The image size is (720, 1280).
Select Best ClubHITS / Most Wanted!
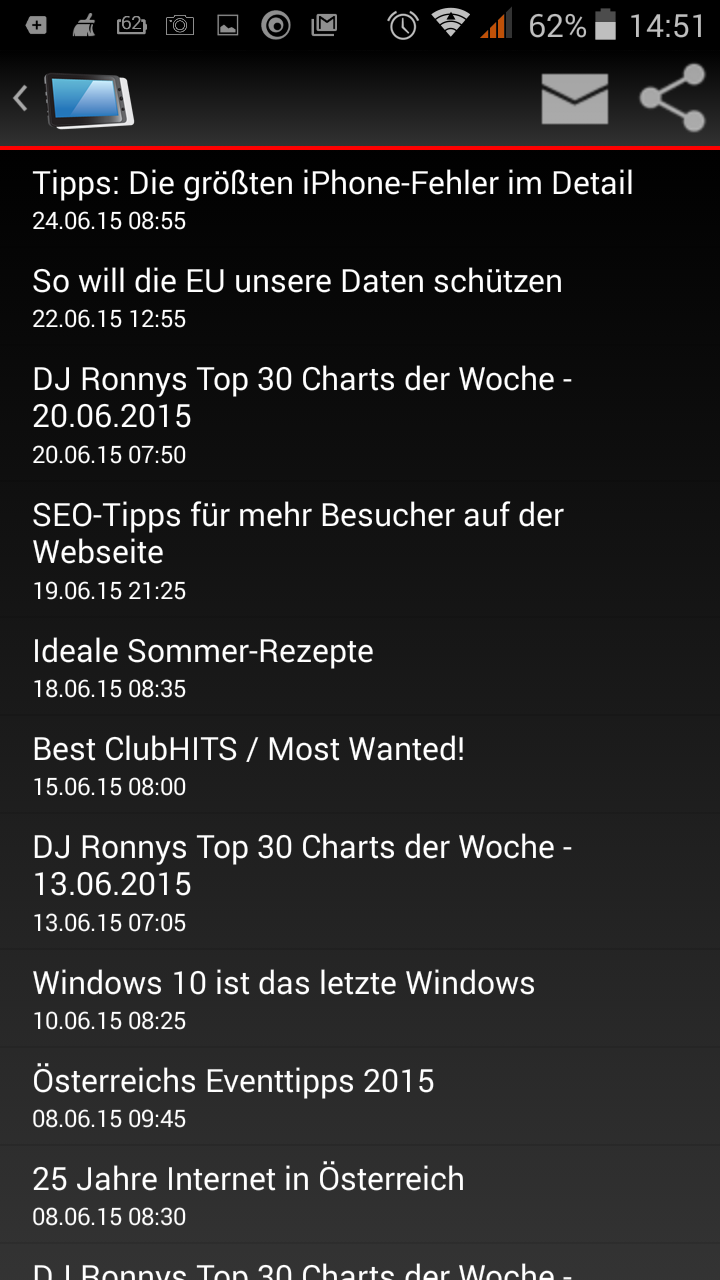(x=248, y=765)
